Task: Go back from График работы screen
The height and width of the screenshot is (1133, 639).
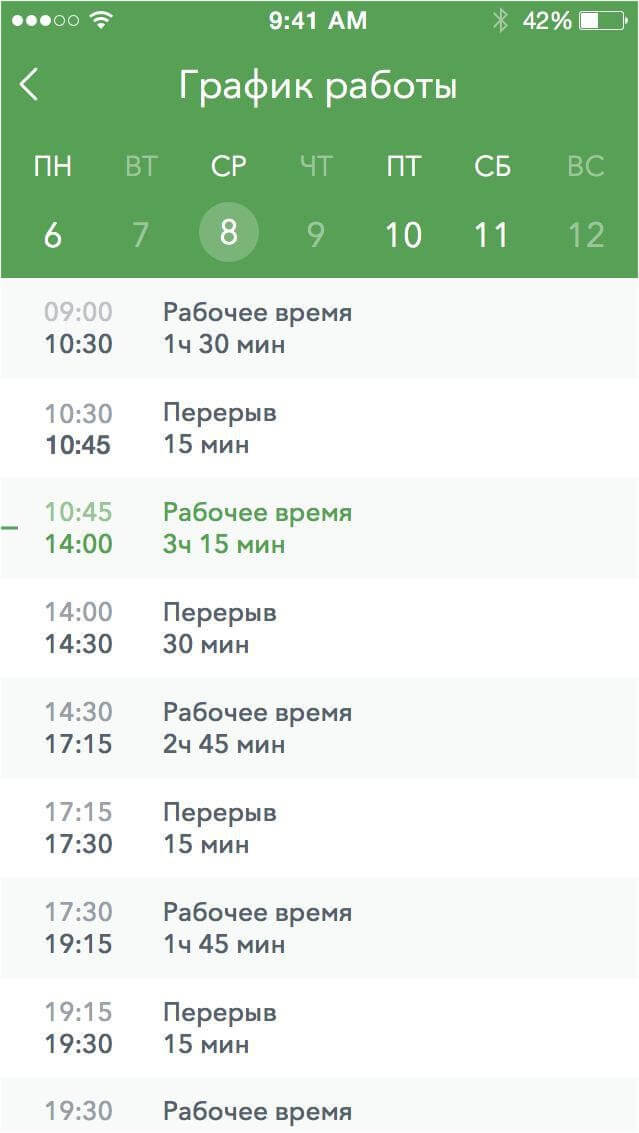Action: click(x=28, y=85)
